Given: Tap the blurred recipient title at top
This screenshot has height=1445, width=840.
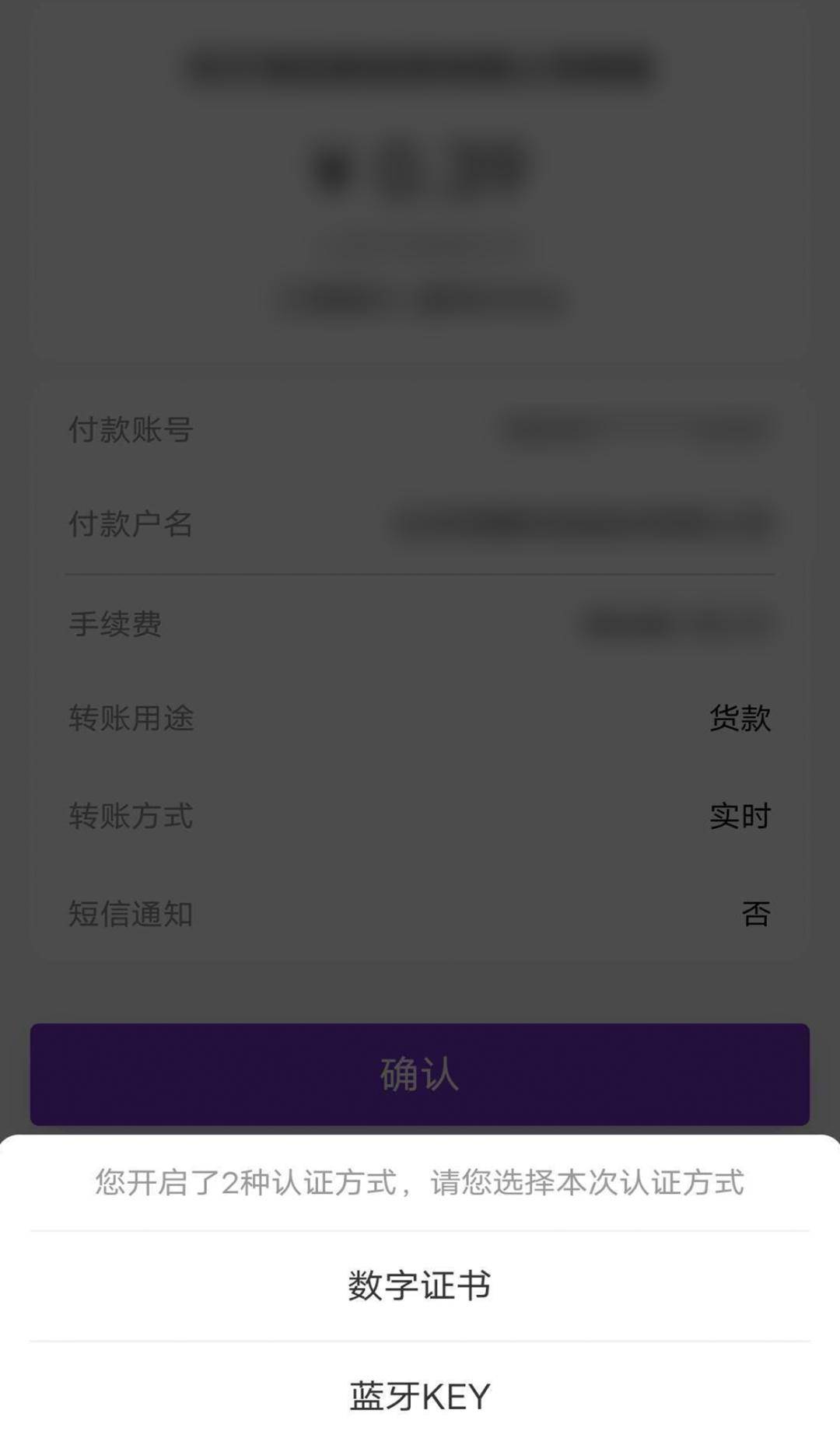Looking at the screenshot, I should pos(420,66).
